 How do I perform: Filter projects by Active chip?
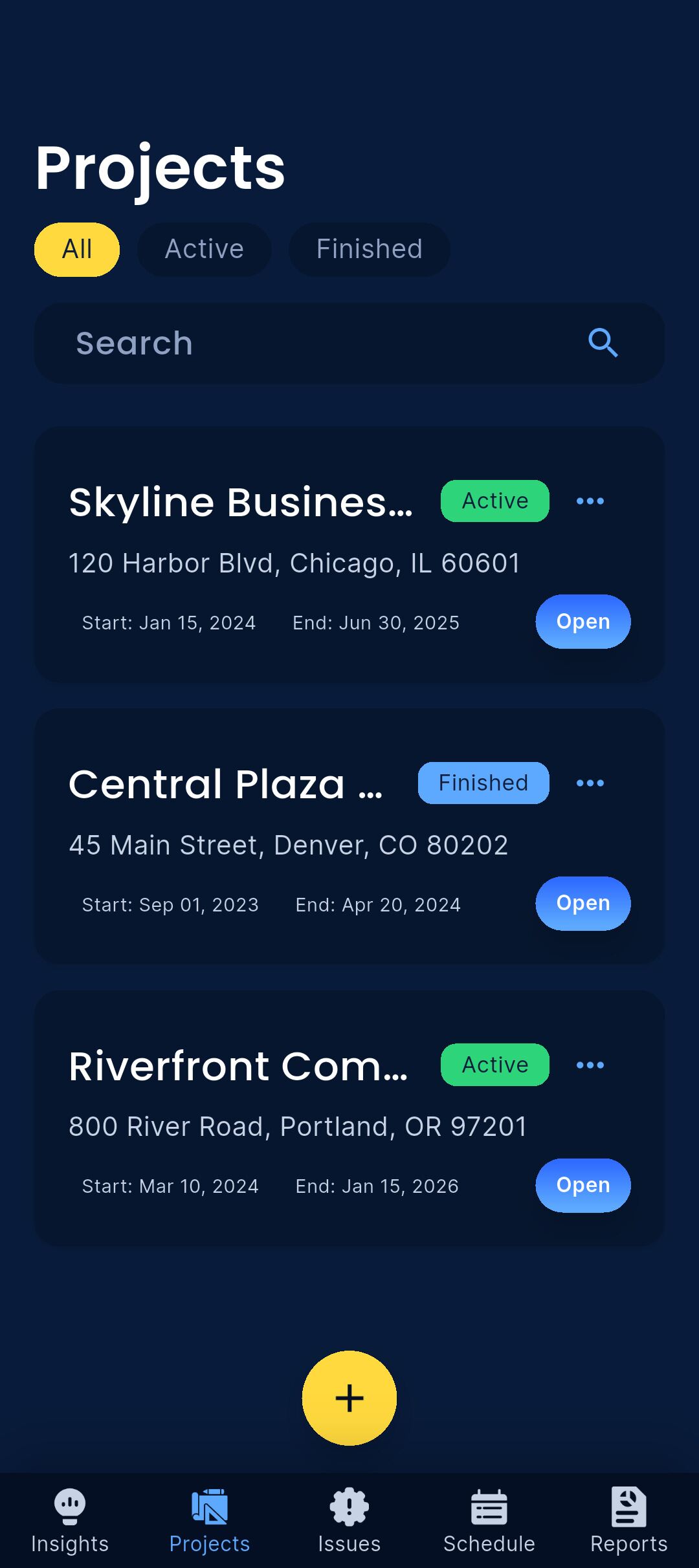coord(205,250)
